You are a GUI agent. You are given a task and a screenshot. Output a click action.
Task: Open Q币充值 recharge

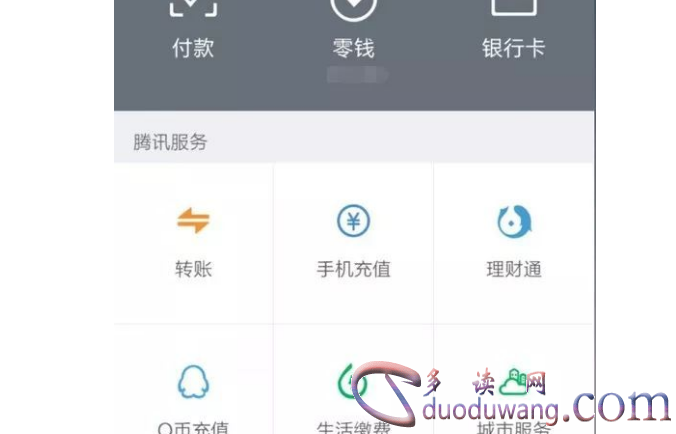click(193, 395)
